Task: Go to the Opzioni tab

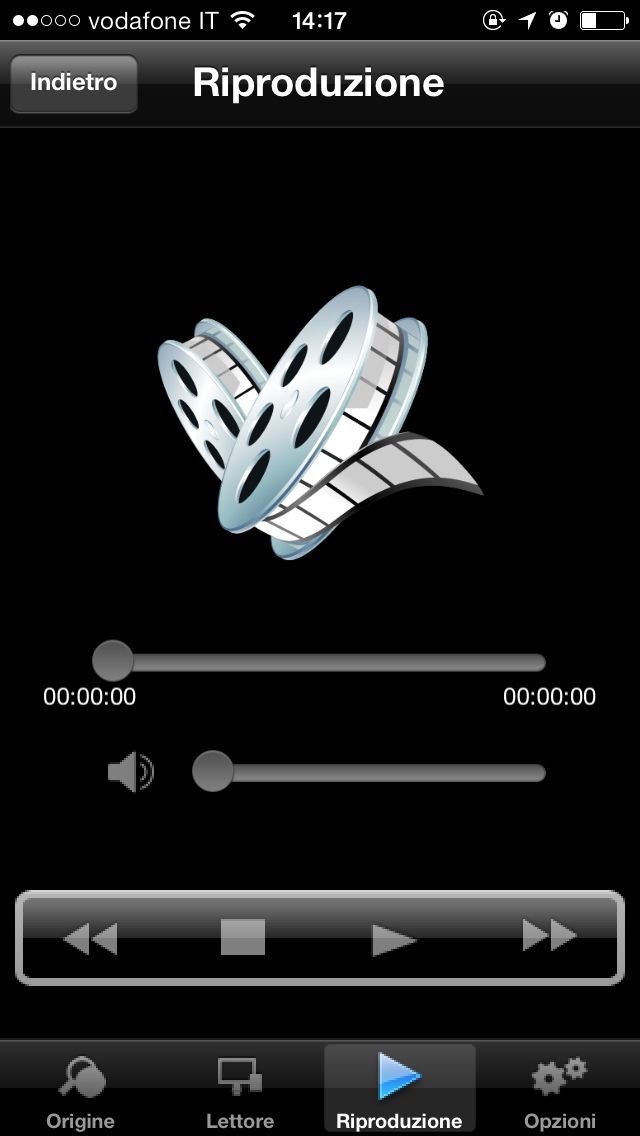Action: [x=560, y=1090]
